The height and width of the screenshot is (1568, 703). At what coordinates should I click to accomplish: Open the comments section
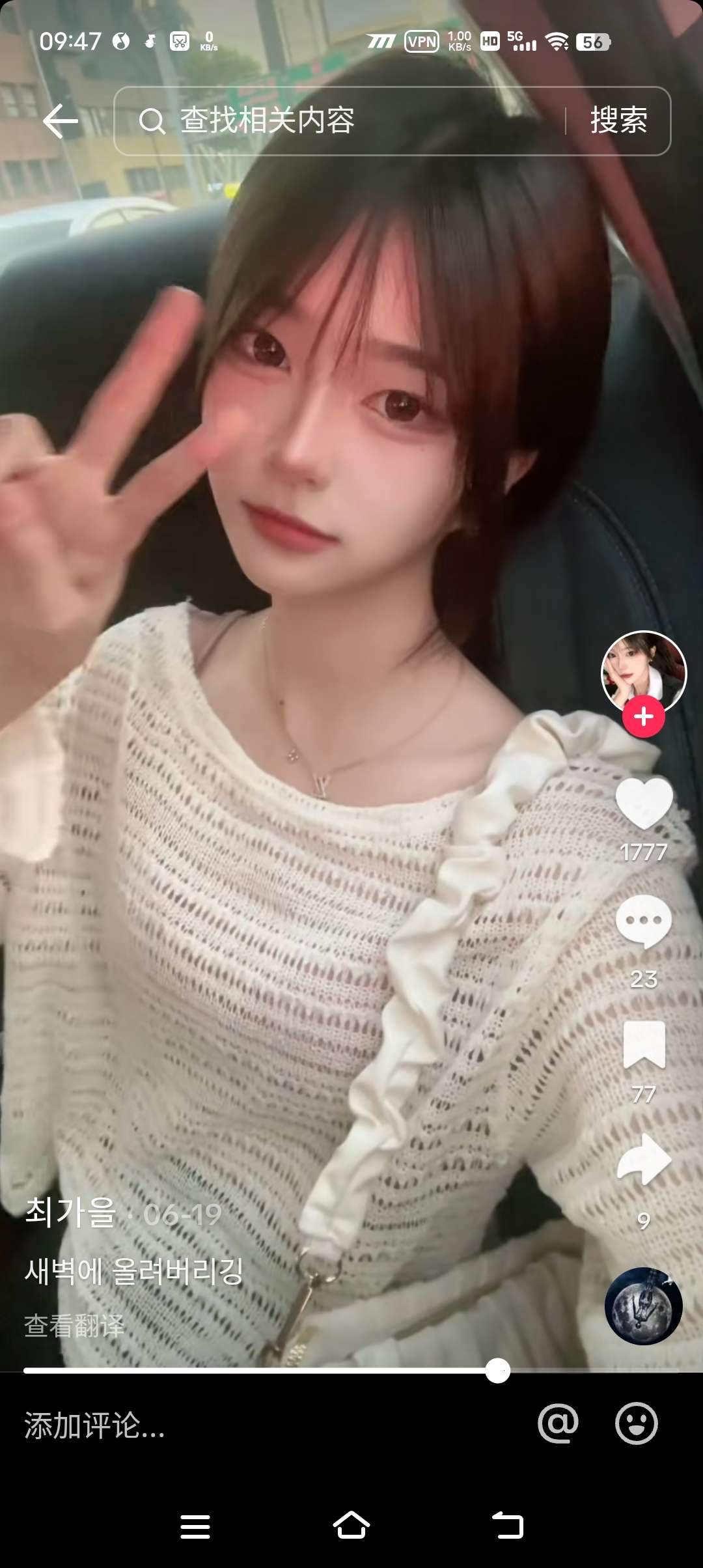point(644,921)
